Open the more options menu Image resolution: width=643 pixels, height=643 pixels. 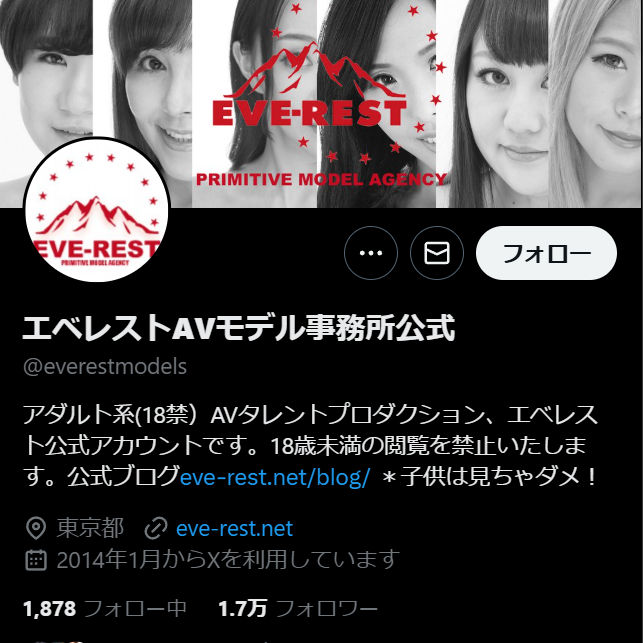pyautogui.click(x=371, y=253)
